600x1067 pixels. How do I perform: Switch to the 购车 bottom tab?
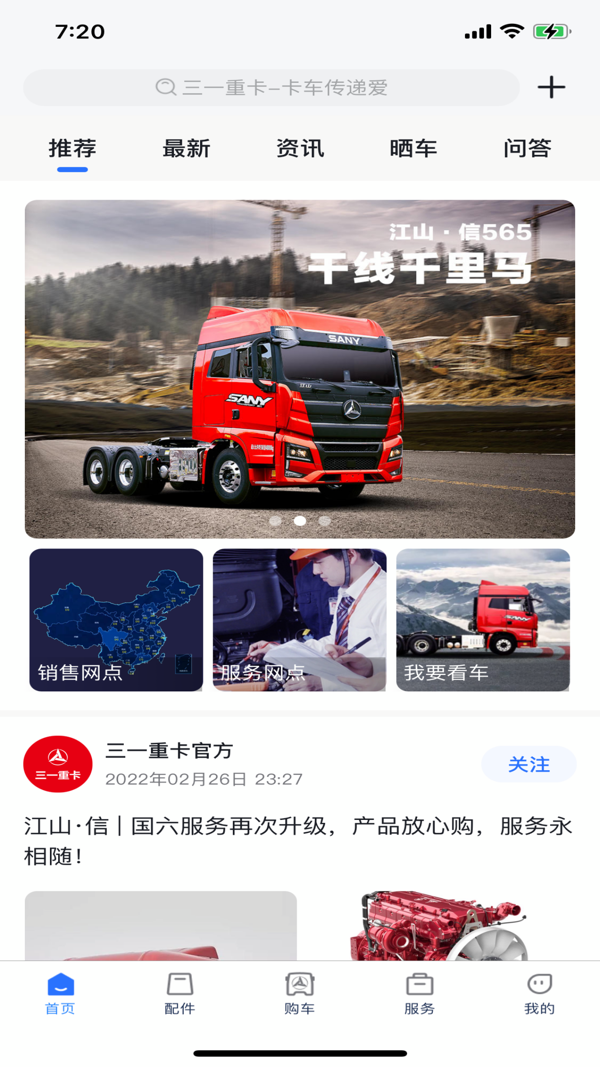pos(299,993)
